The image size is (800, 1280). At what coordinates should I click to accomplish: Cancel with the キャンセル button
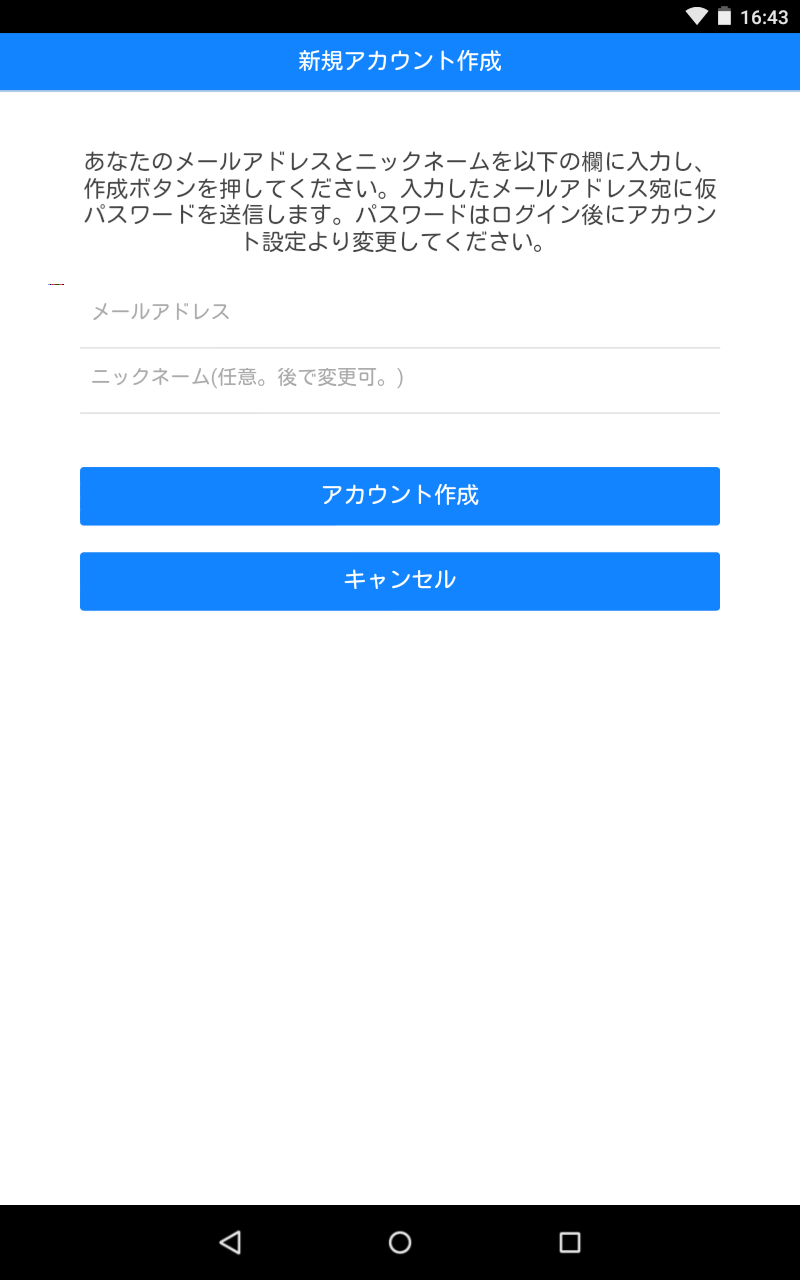point(400,581)
